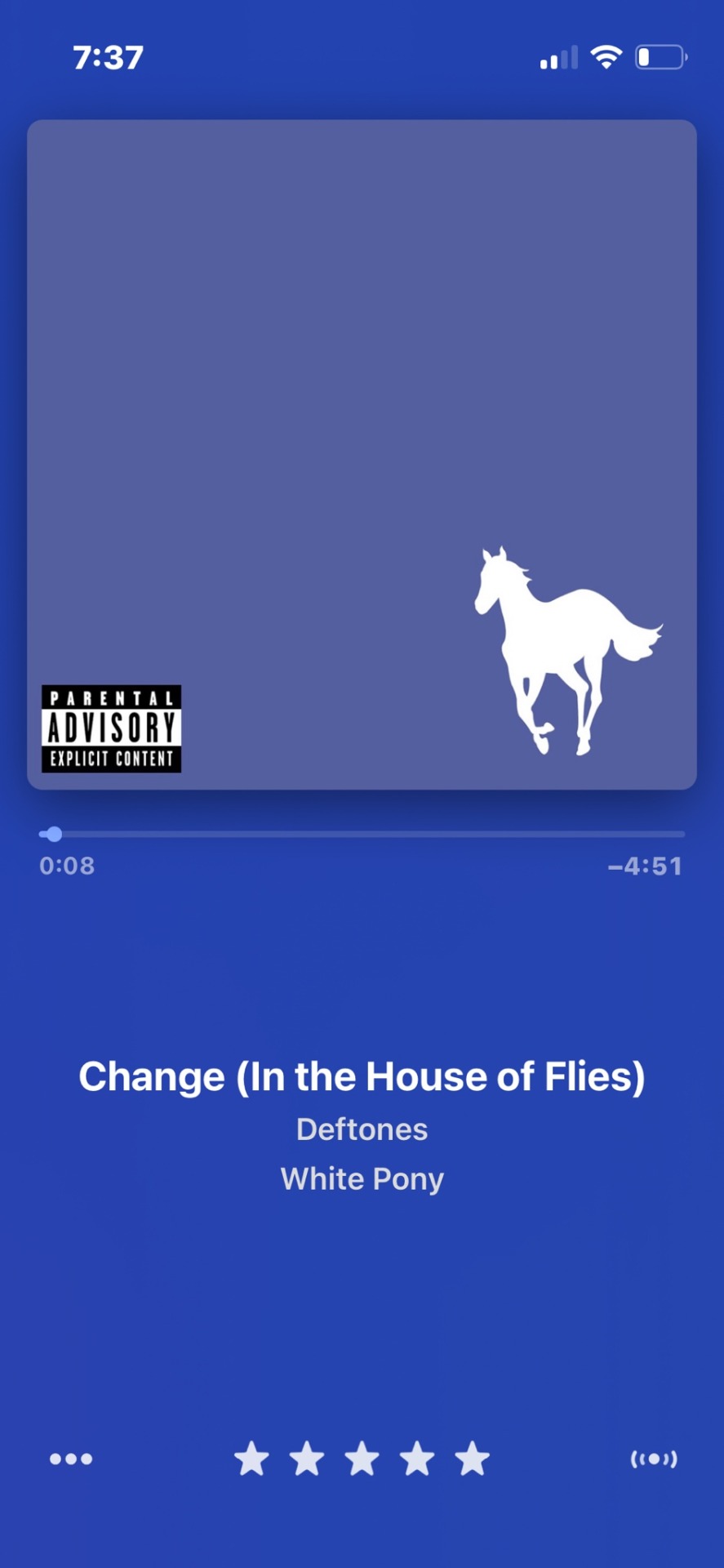724x1568 pixels.
Task: Tap the White Pony album artwork
Action: pos(362,454)
